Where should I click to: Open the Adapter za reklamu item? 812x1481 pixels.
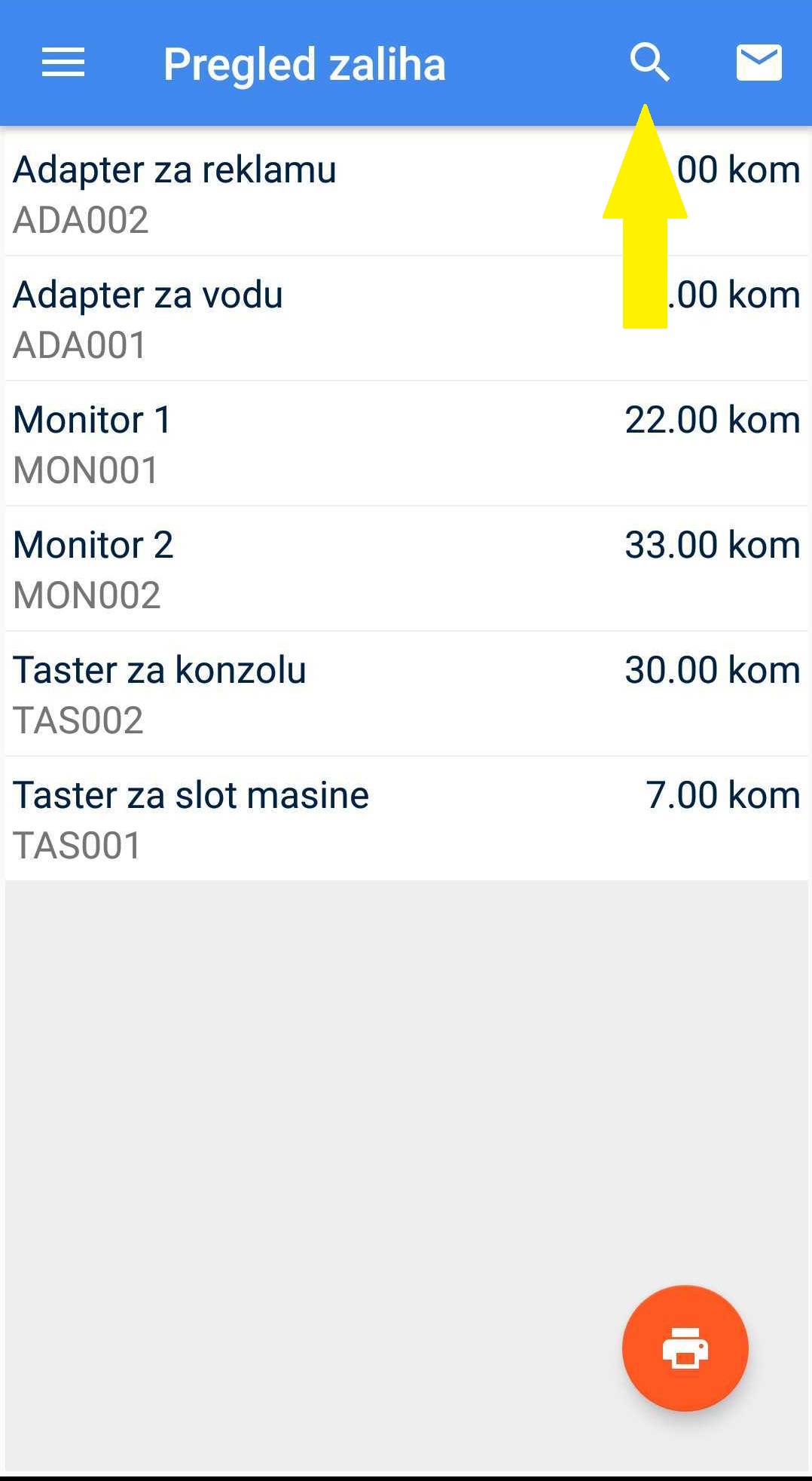tap(301, 193)
